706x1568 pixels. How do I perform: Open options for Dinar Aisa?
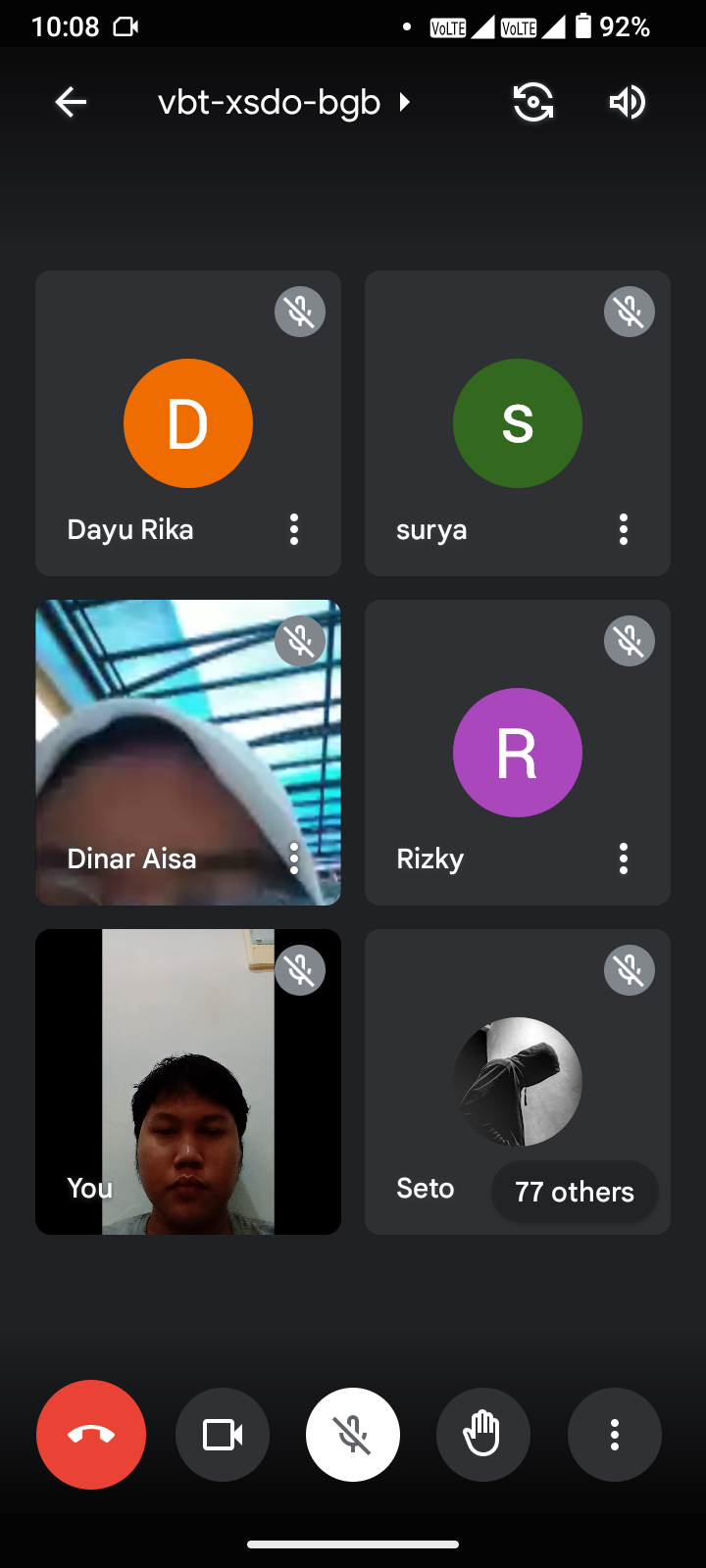coord(294,858)
